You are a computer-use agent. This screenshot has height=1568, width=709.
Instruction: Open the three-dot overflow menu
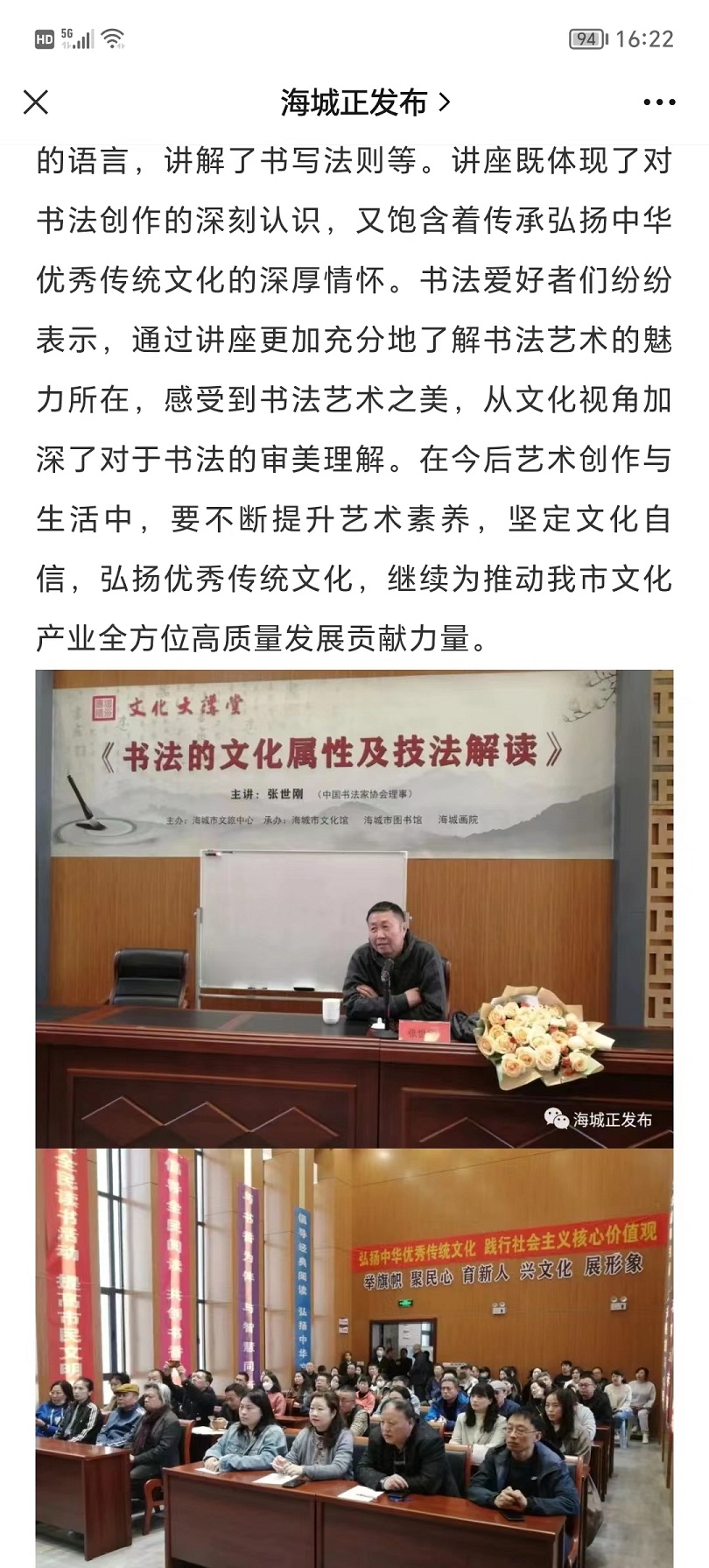[x=658, y=102]
